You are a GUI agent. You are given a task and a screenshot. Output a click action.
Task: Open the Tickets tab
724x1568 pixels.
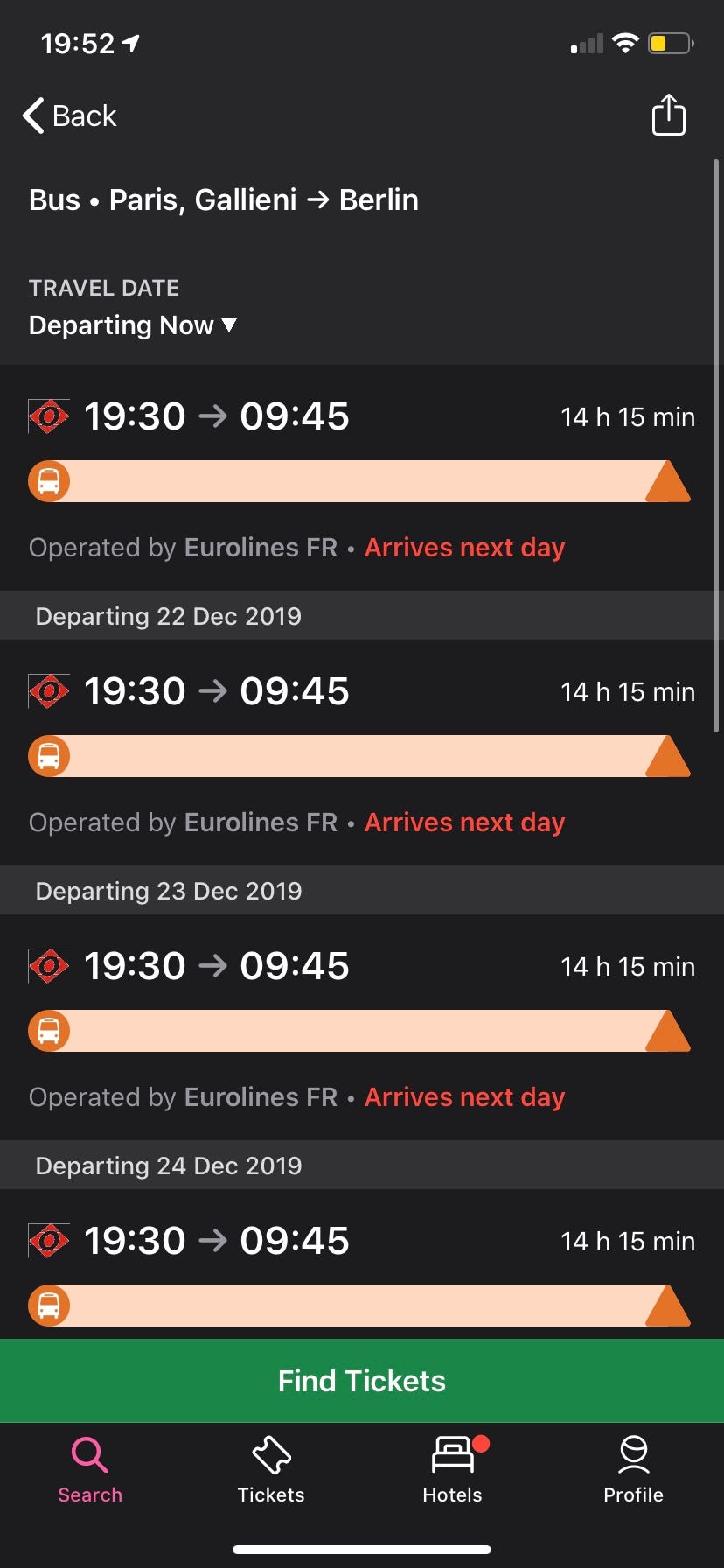(271, 1470)
